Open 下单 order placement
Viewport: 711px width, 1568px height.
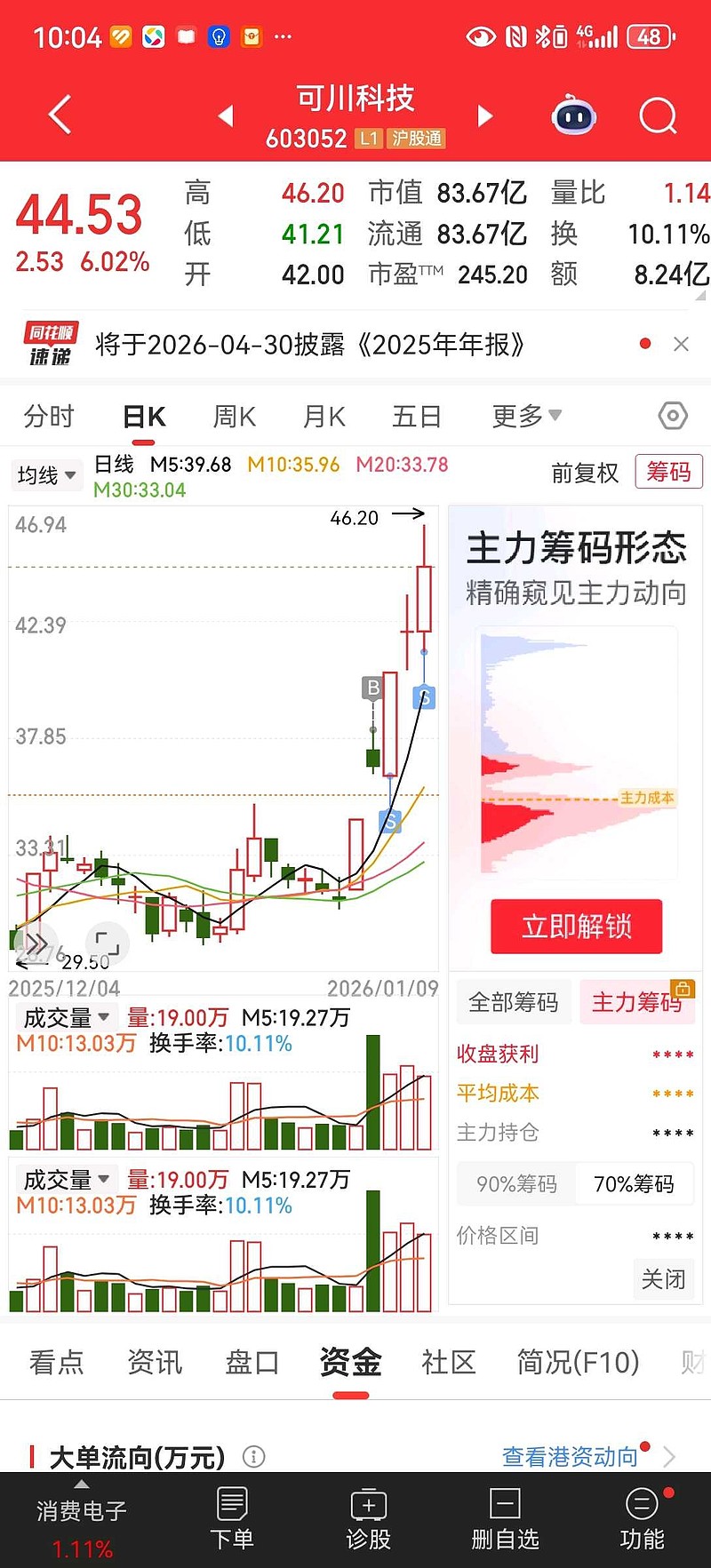tap(231, 1519)
